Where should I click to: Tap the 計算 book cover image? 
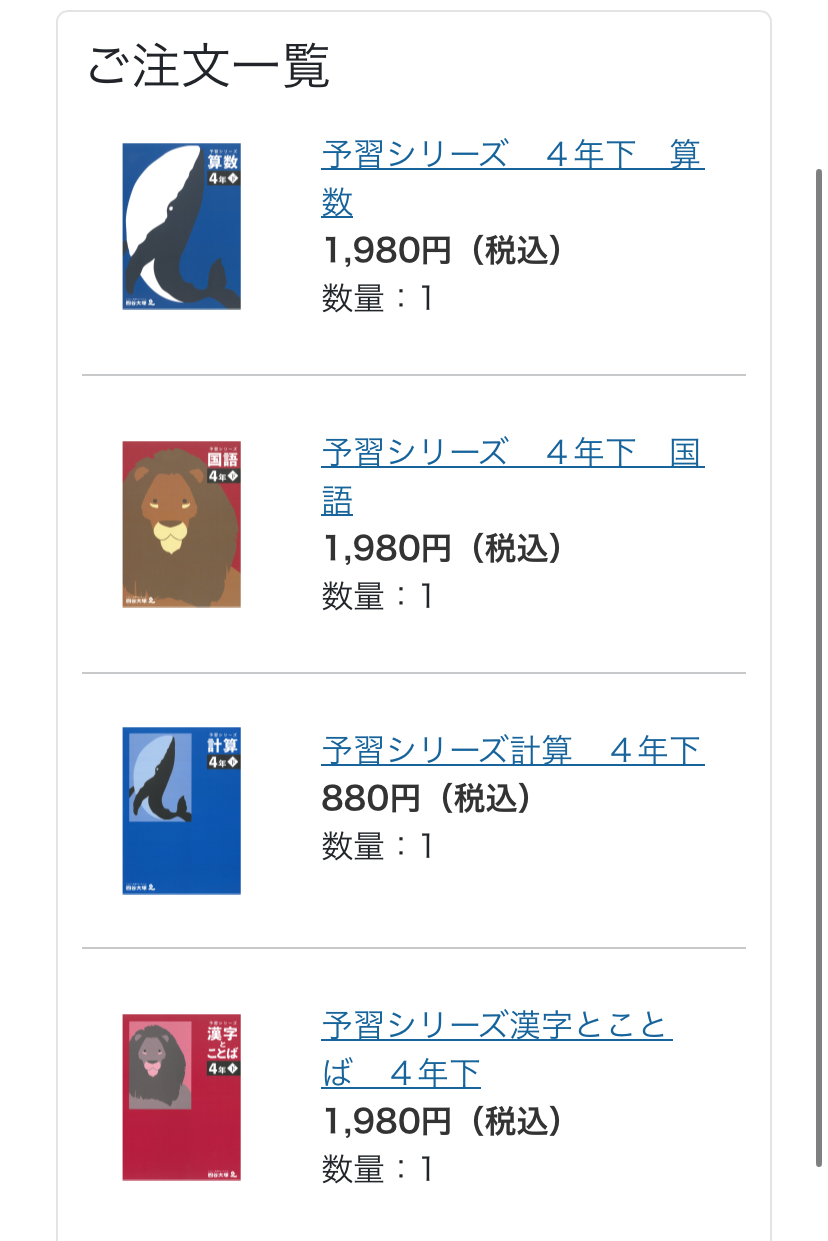point(181,810)
